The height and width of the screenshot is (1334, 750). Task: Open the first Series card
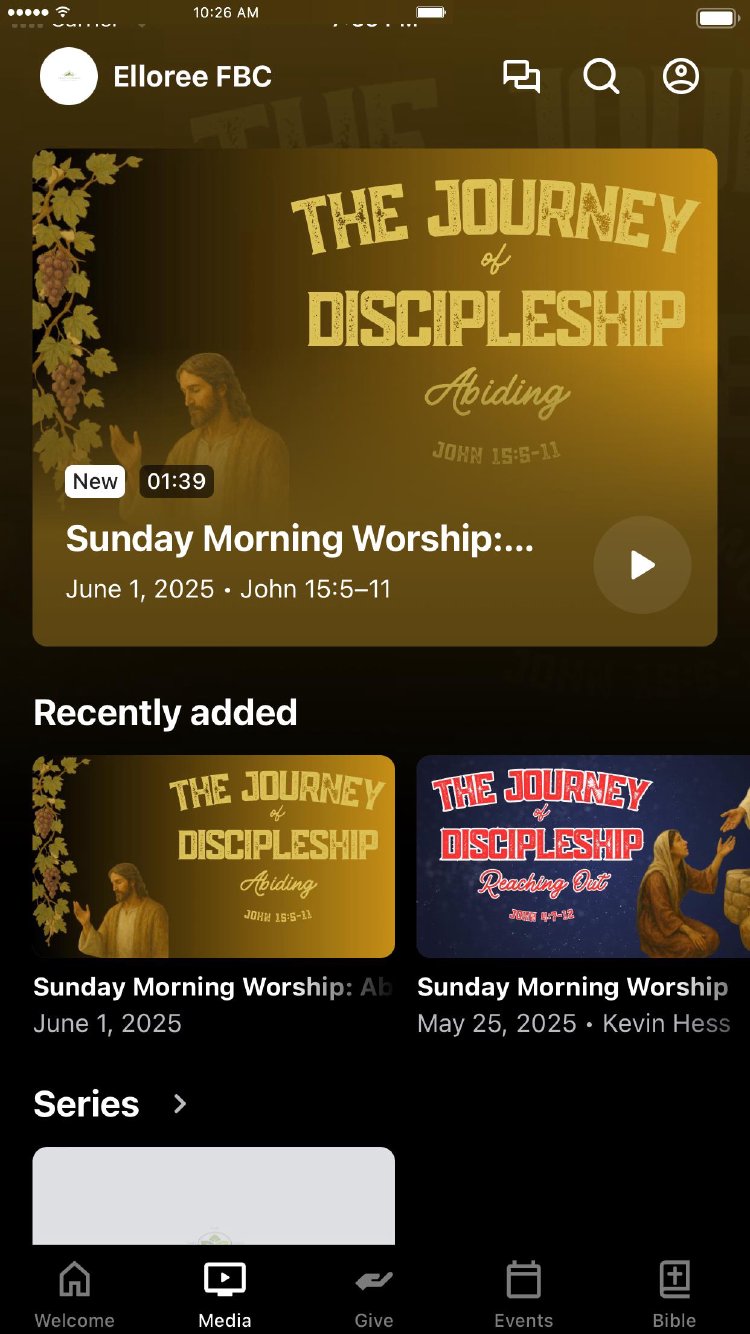(x=214, y=1195)
